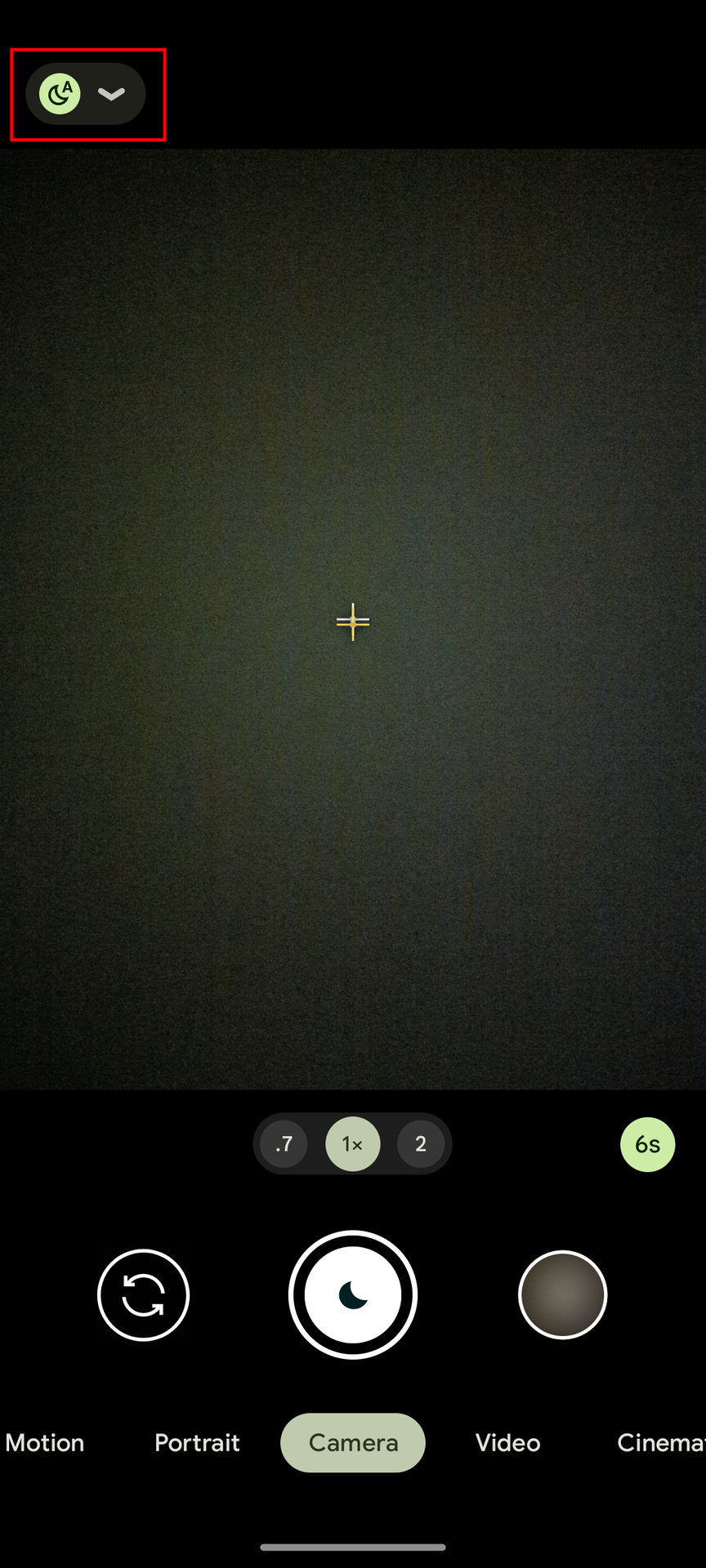Switch to Video mode

508,1443
